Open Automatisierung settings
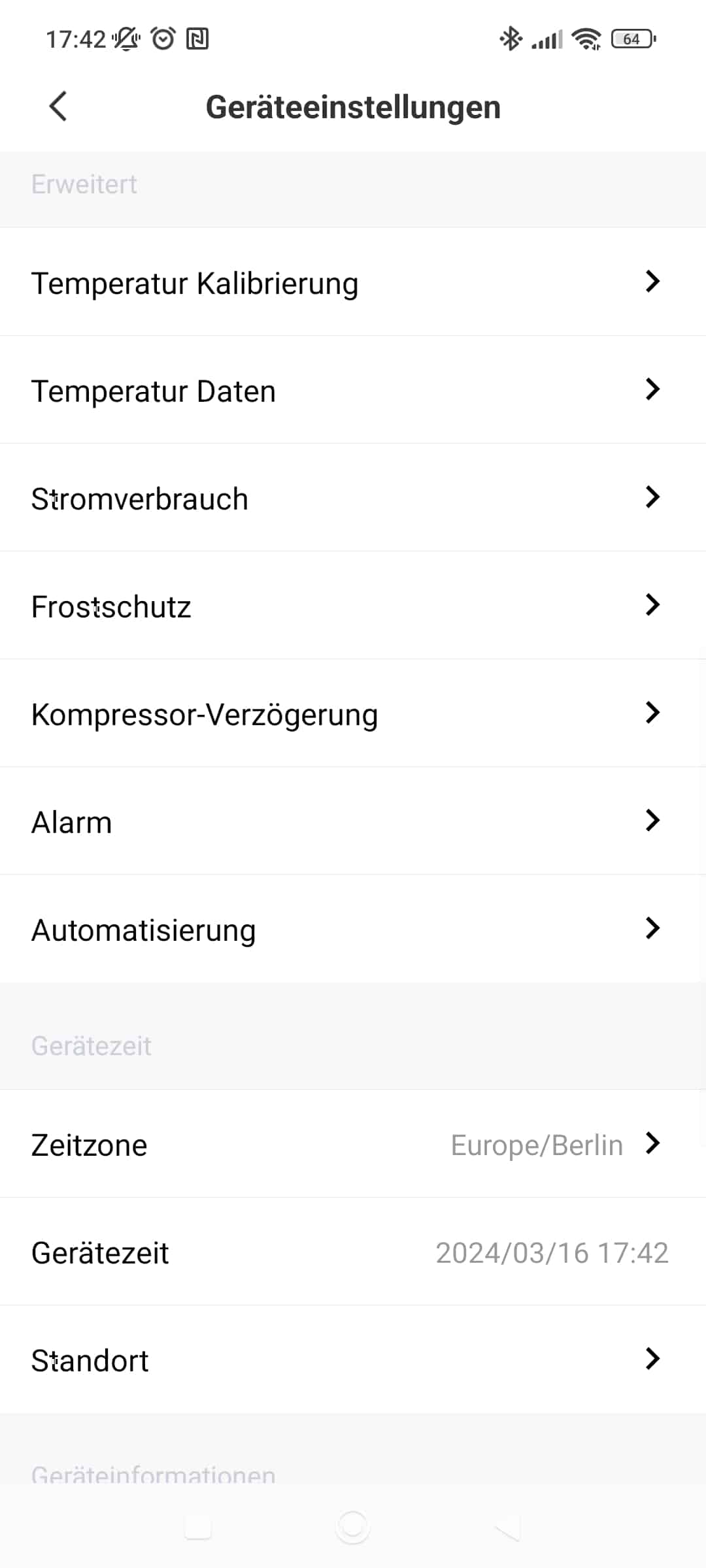This screenshot has height=1568, width=706. click(x=353, y=929)
